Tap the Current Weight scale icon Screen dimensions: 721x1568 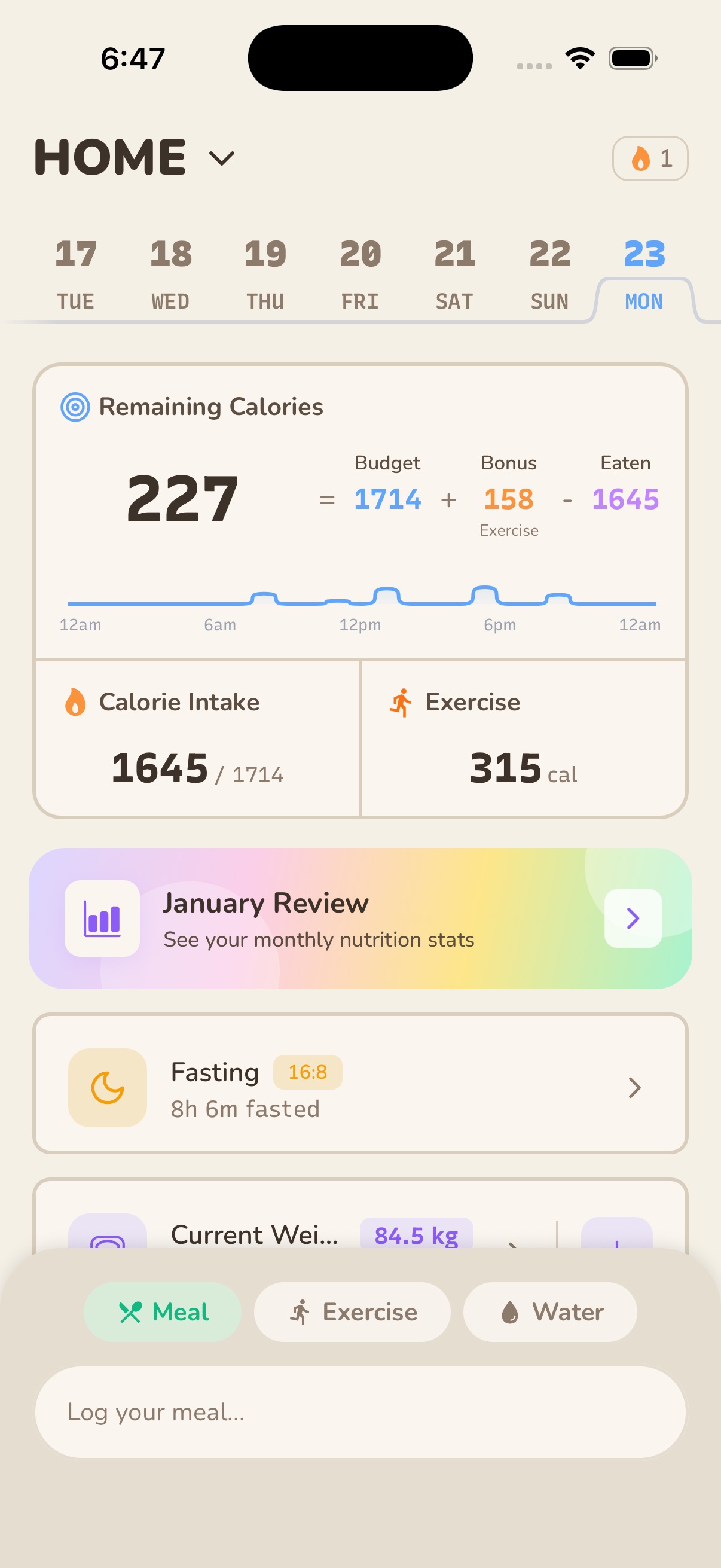point(107,1236)
